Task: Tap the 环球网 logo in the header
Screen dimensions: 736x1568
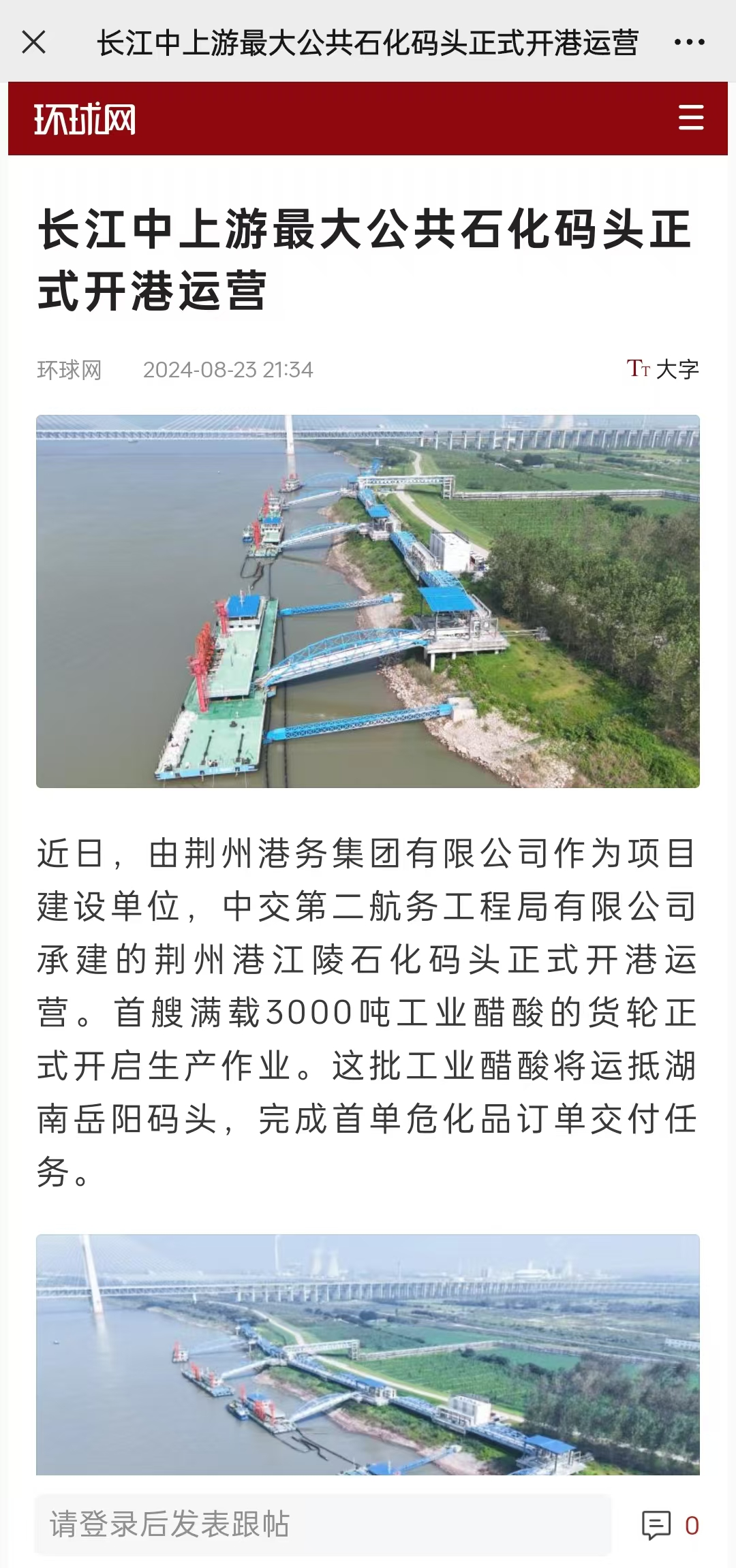Action: (85, 119)
